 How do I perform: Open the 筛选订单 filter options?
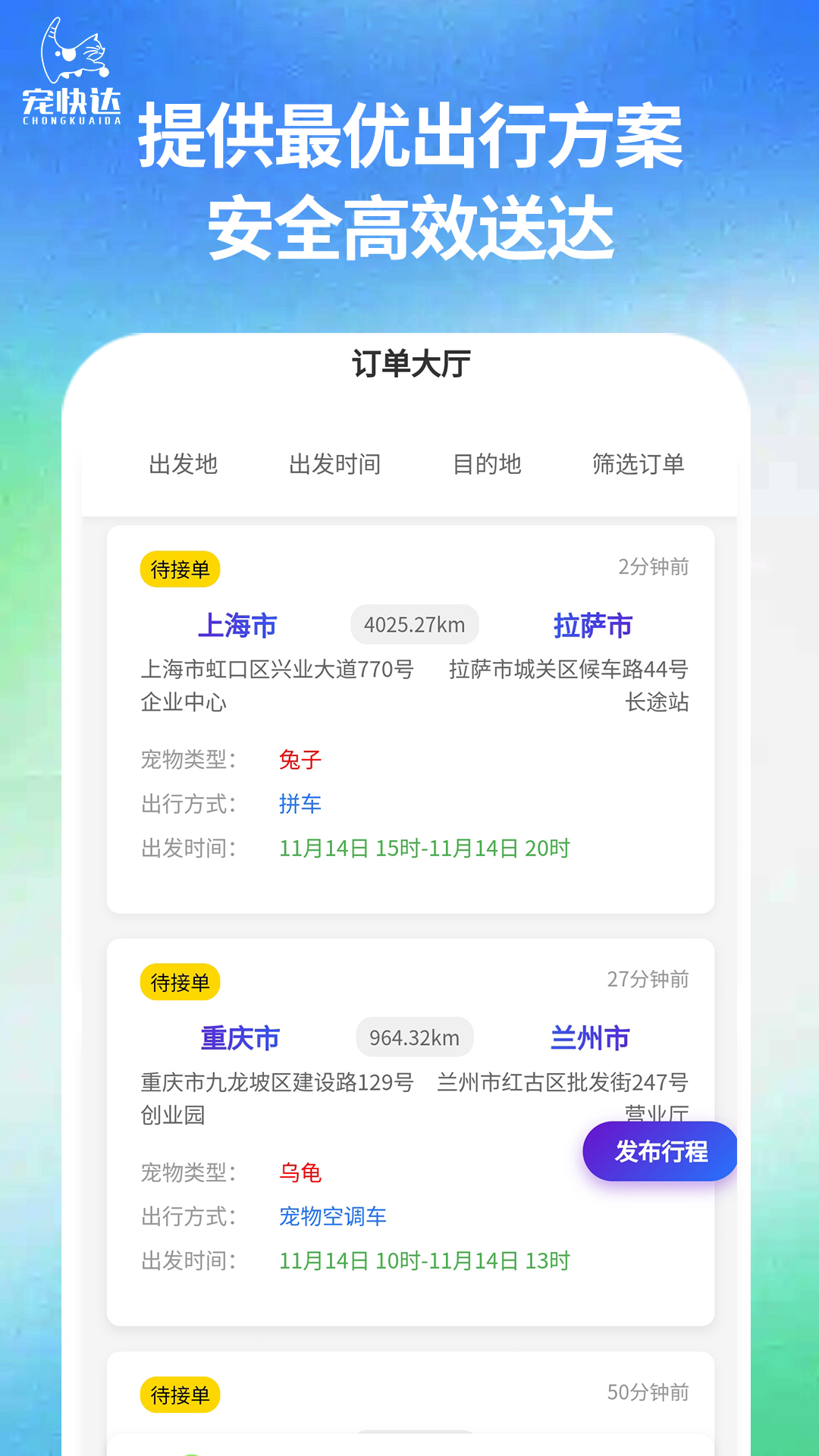pyautogui.click(x=639, y=465)
